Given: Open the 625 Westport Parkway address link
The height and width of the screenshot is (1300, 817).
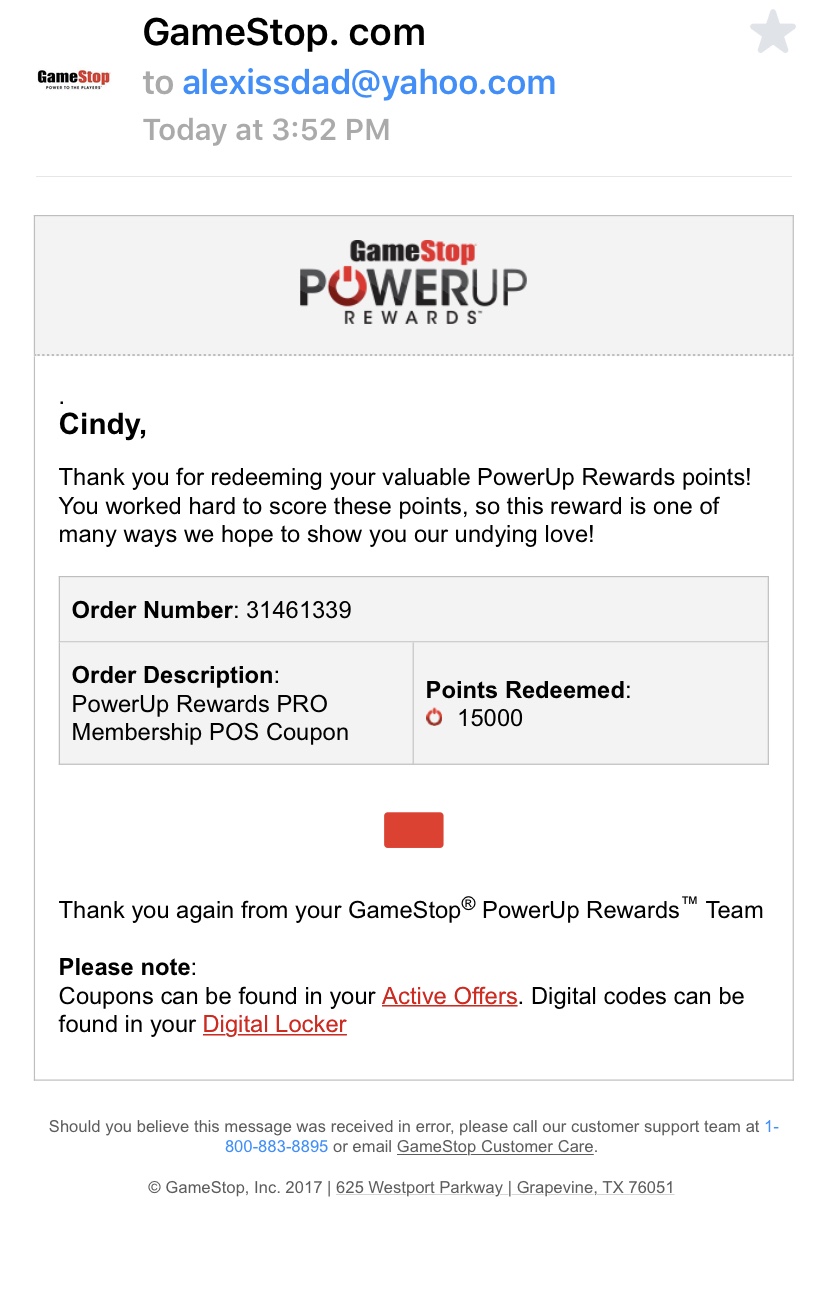Looking at the screenshot, I should click(x=504, y=1188).
